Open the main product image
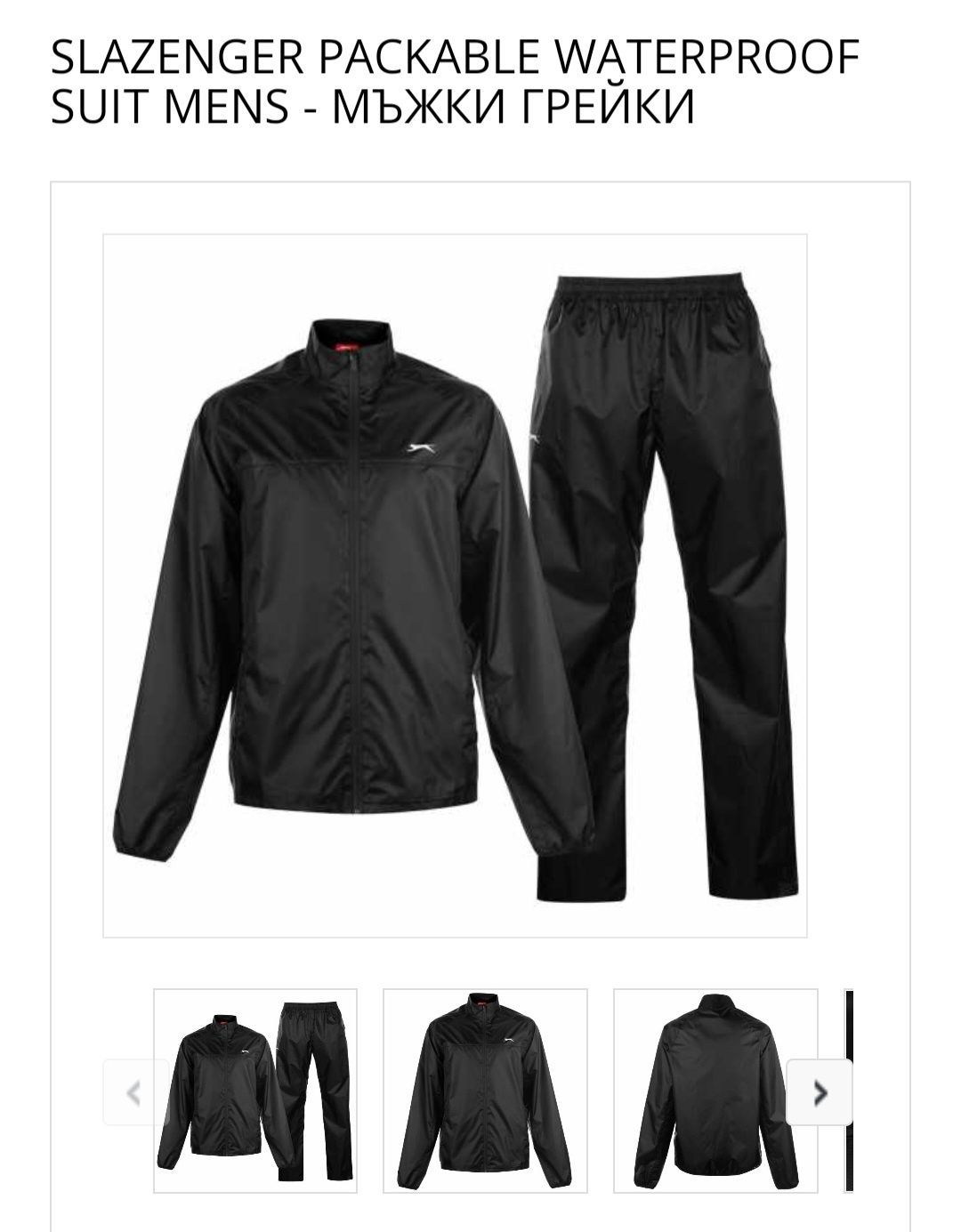The width and height of the screenshot is (961, 1232). tap(455, 585)
